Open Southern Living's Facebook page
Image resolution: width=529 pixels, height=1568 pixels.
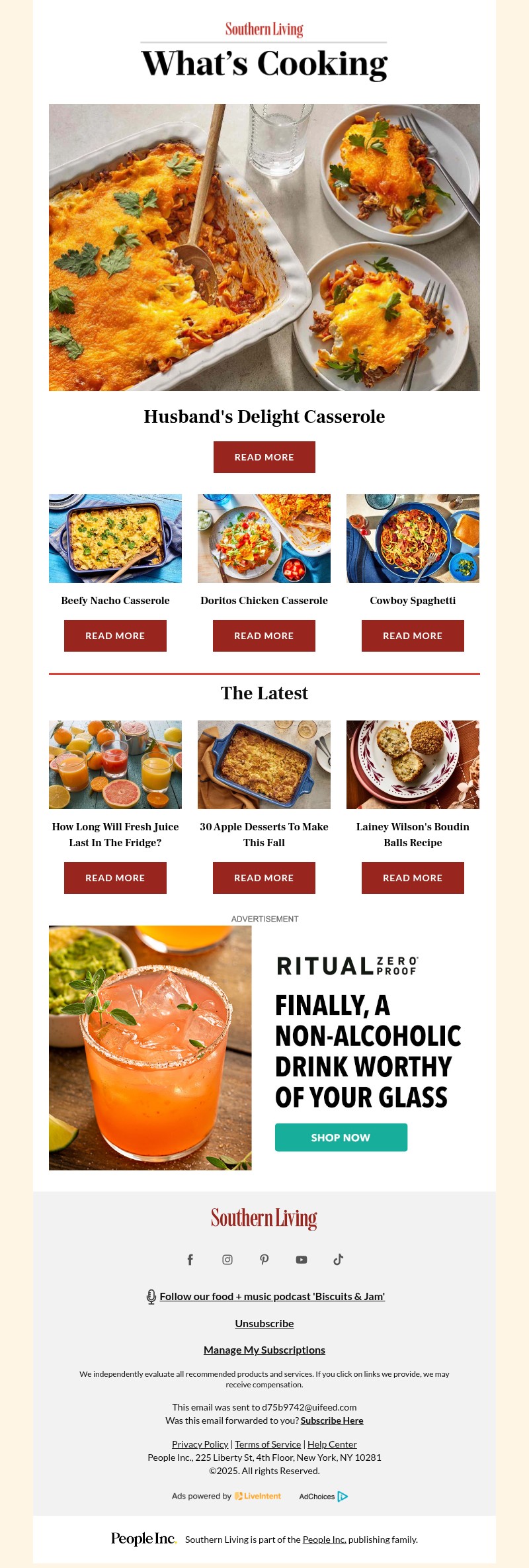[x=190, y=1260]
